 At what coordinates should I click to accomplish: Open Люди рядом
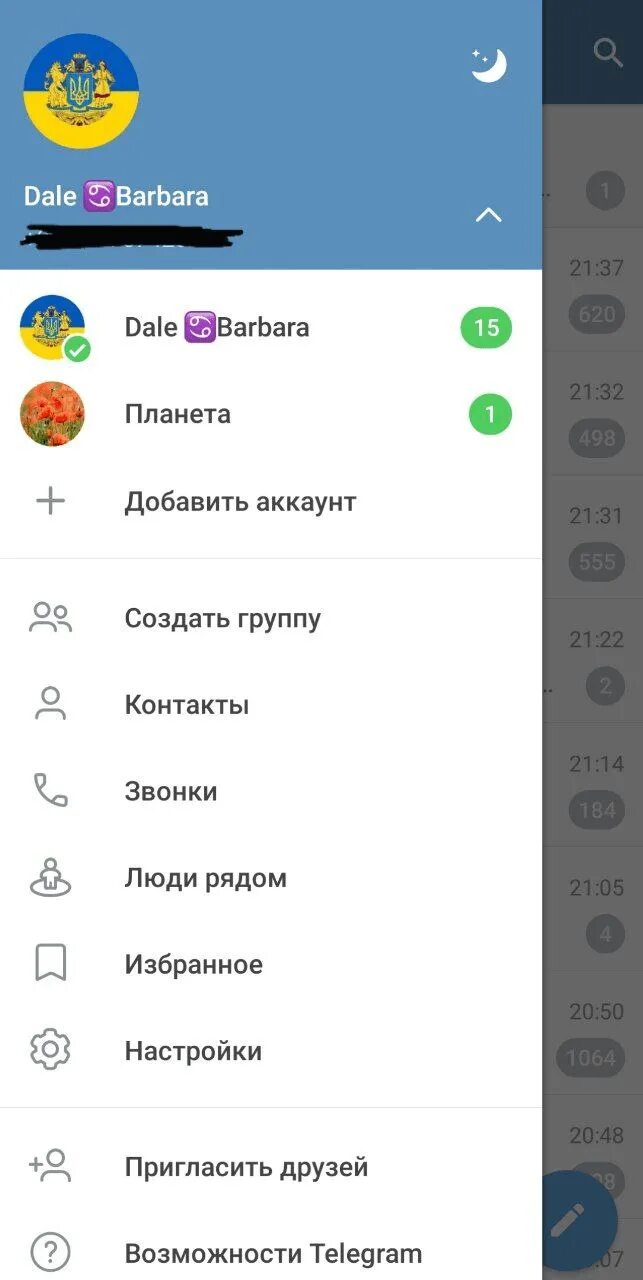(x=205, y=878)
